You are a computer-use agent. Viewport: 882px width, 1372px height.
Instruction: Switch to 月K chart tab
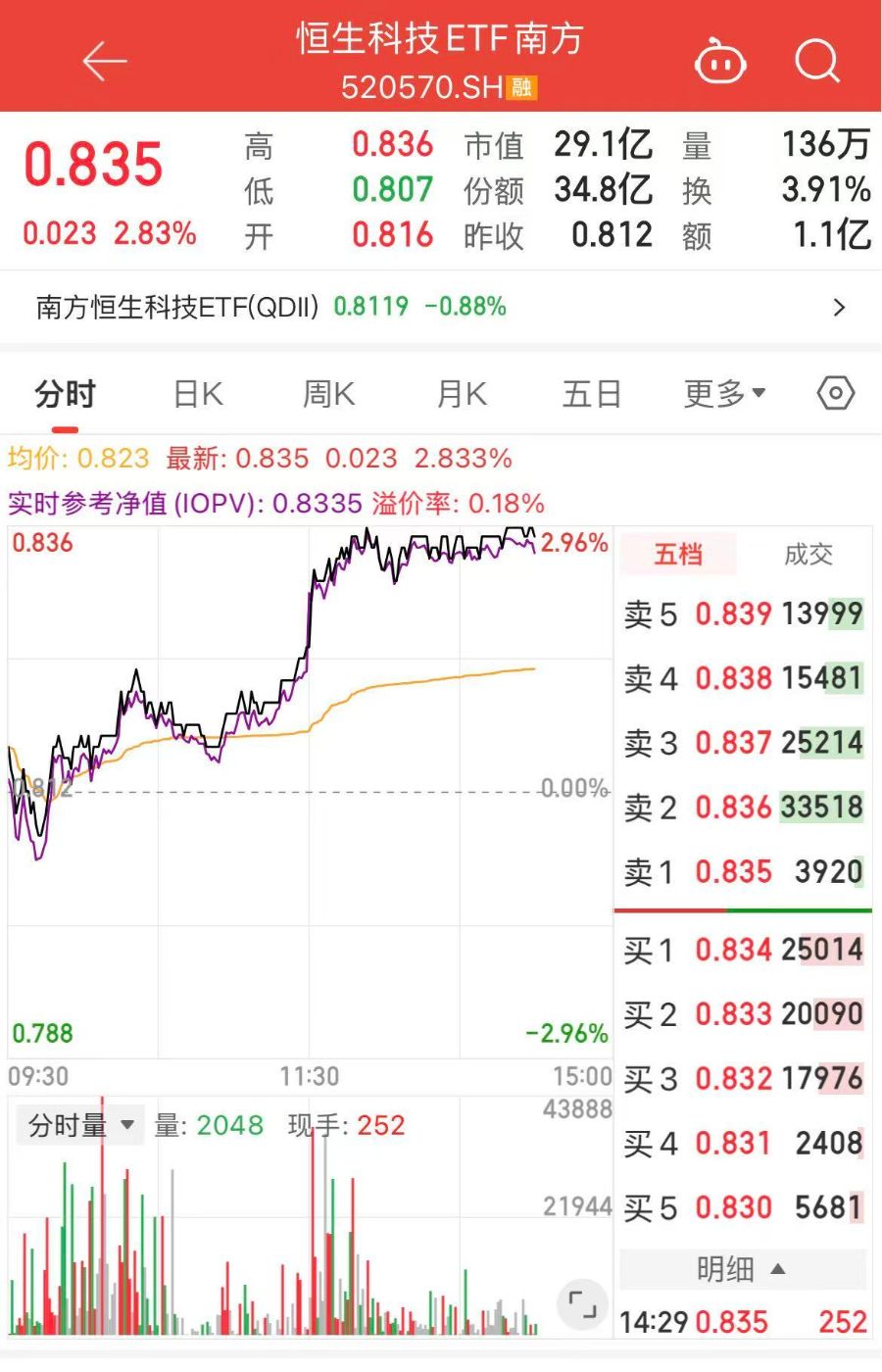461,394
